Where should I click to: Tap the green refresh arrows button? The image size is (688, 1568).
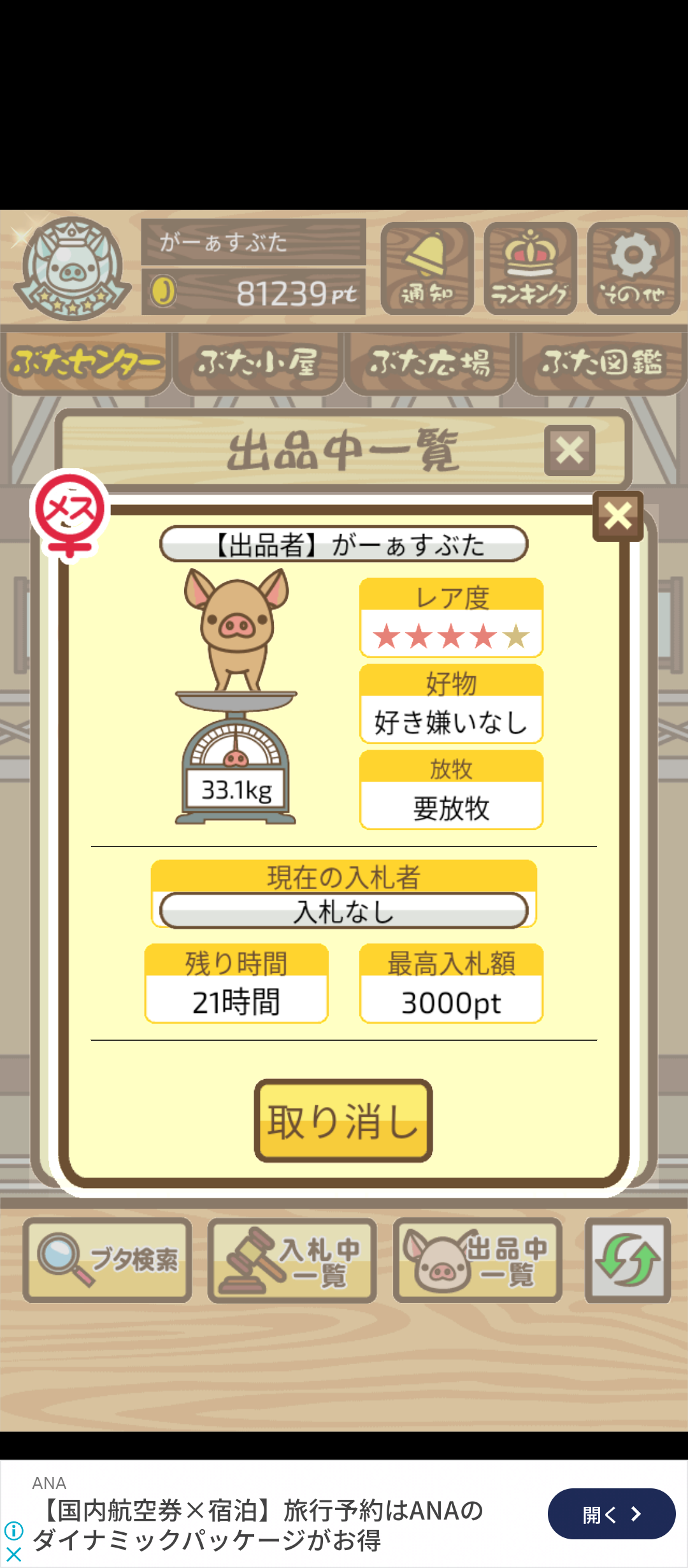point(627,1259)
